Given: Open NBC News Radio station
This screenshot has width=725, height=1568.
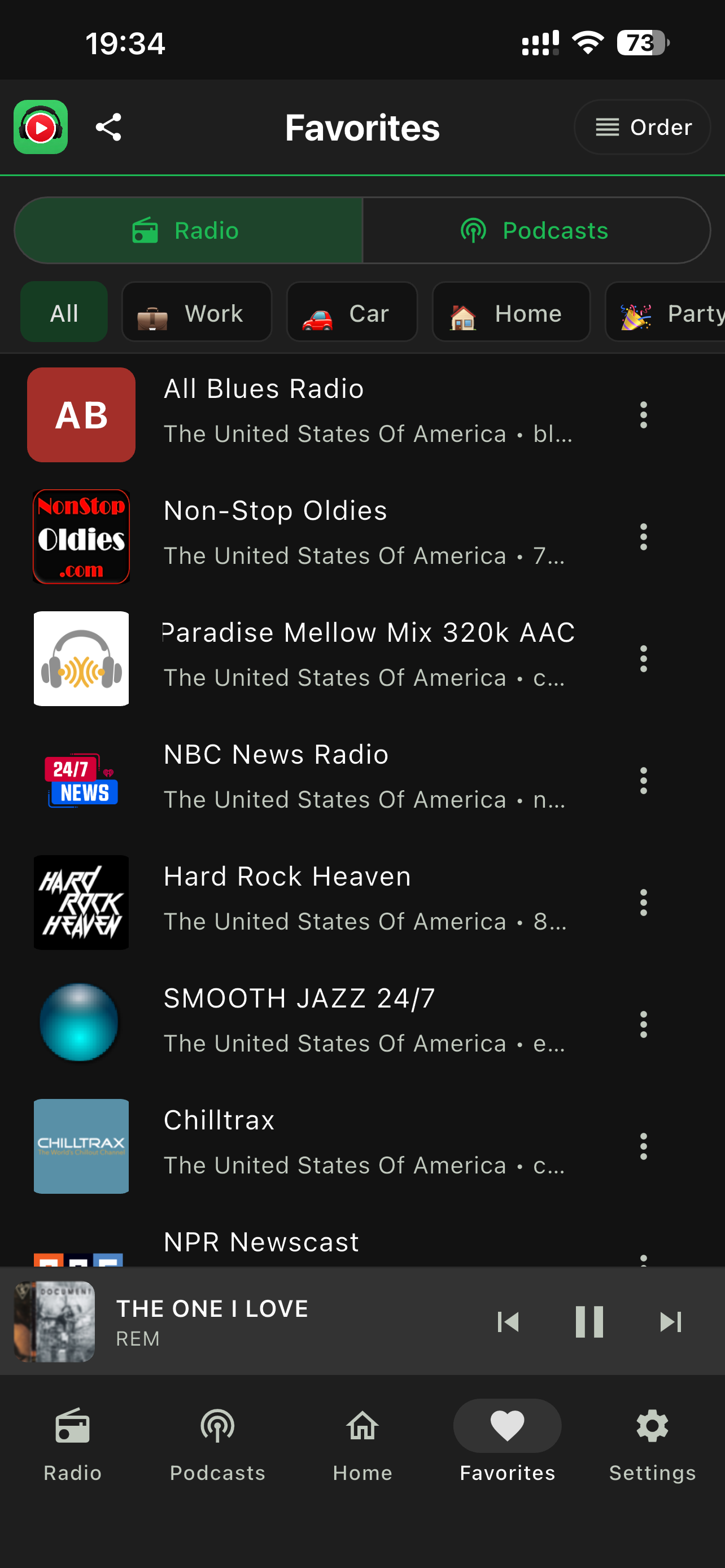Looking at the screenshot, I should 317,781.
